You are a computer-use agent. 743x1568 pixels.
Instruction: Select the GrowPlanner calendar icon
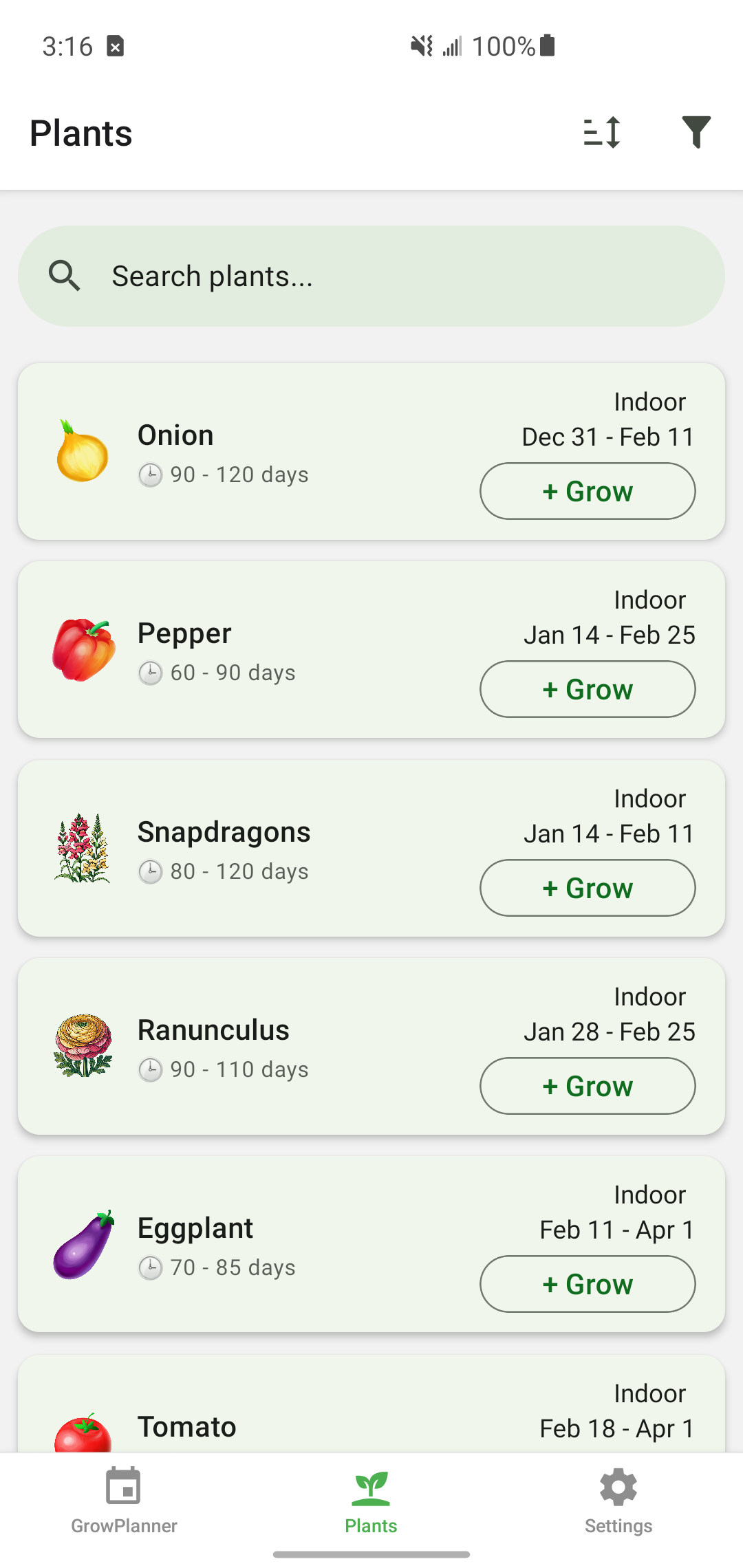[123, 1486]
